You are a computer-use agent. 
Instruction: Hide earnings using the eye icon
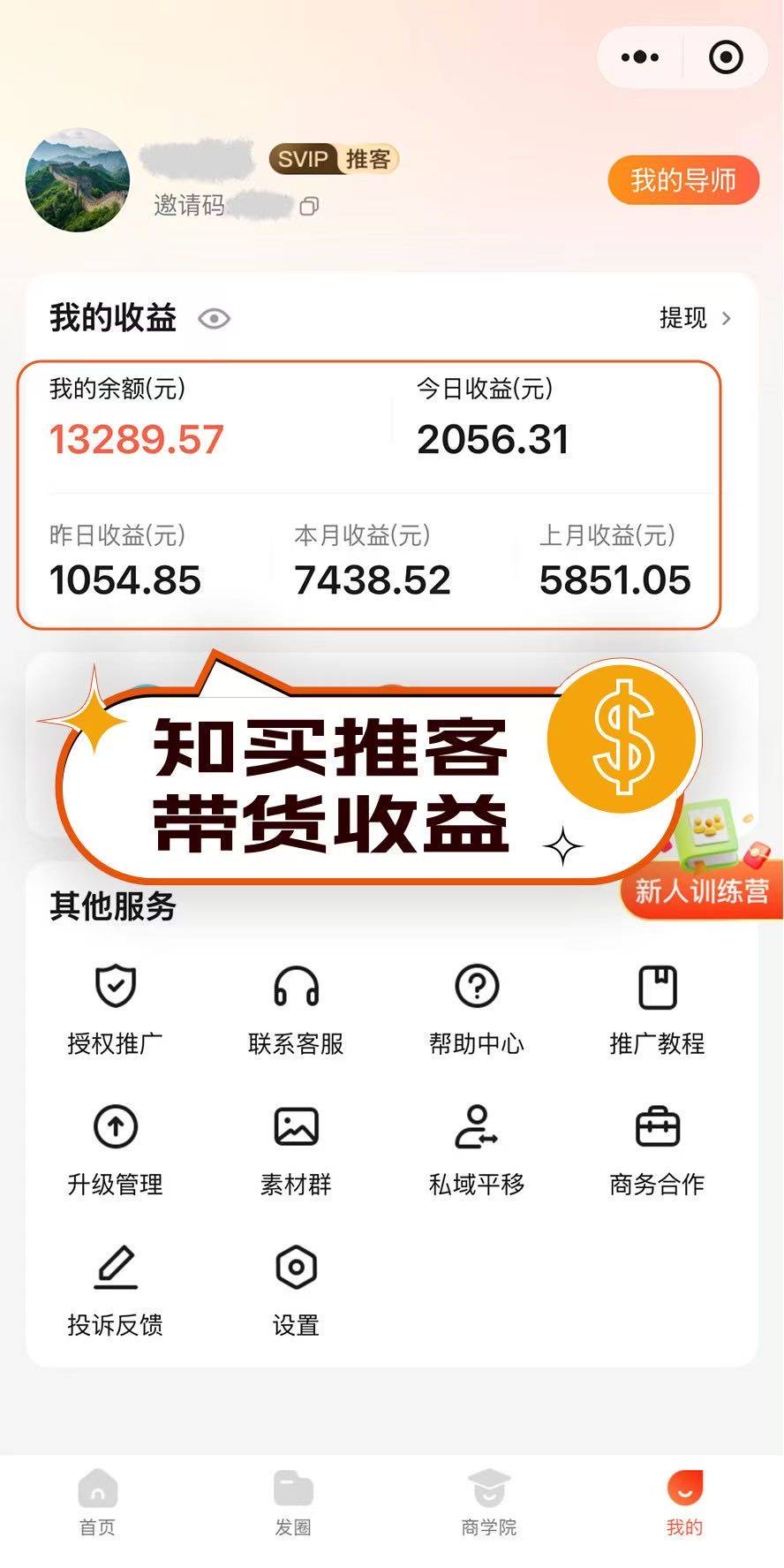pyautogui.click(x=214, y=318)
